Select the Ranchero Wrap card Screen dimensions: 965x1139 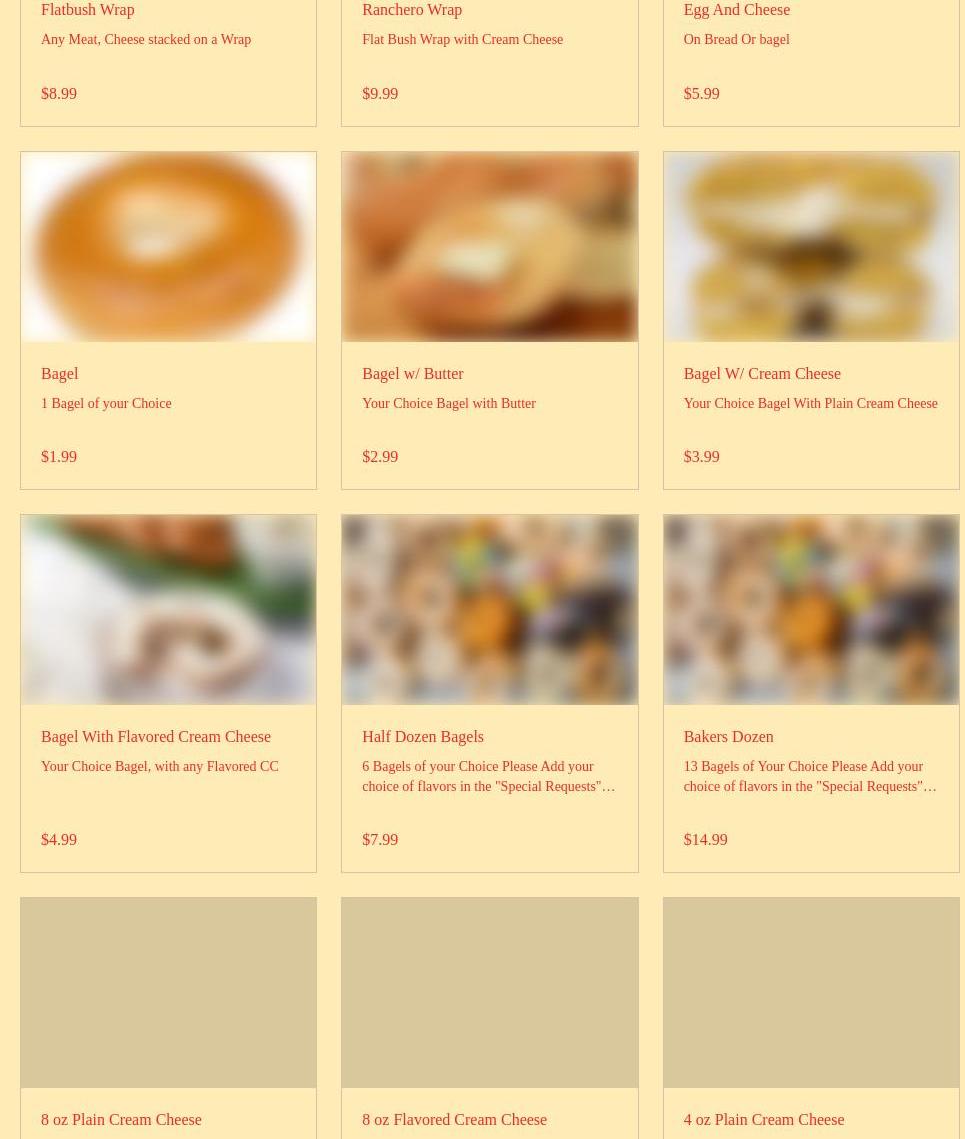(x=412, y=10)
